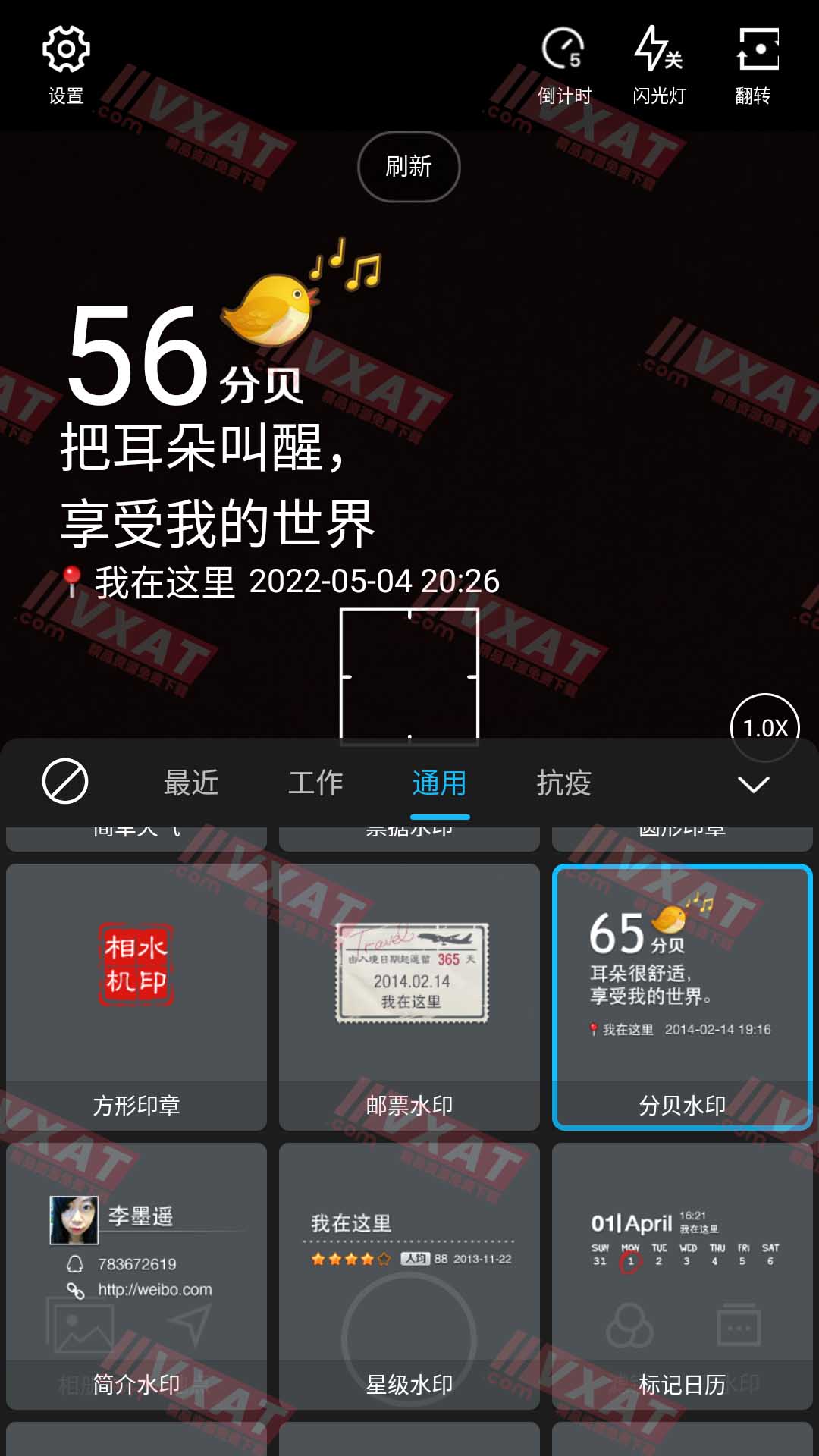This screenshot has width=819, height=1456.
Task: Select the no-watermark circle icon
Action: 65,782
